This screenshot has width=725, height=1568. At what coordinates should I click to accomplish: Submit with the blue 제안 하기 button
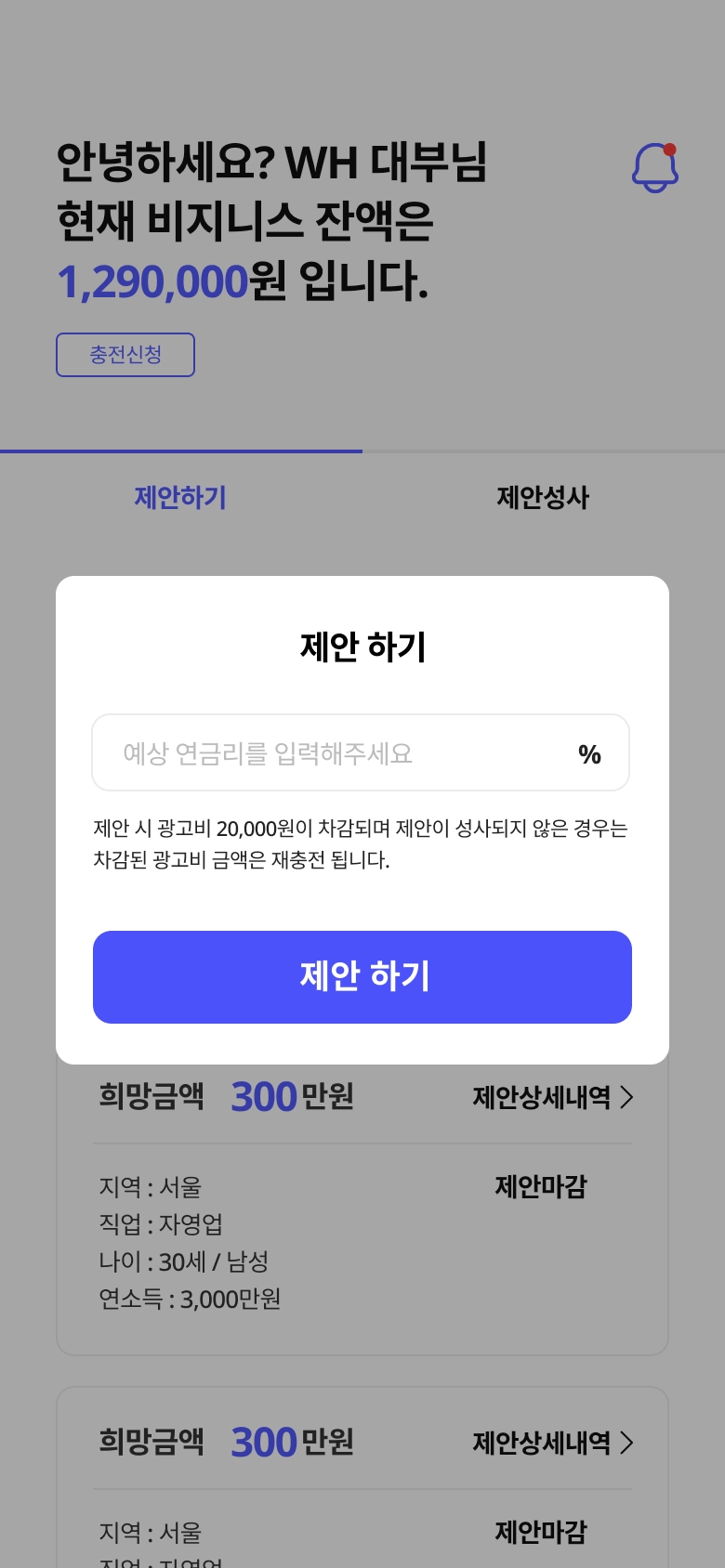(x=362, y=977)
